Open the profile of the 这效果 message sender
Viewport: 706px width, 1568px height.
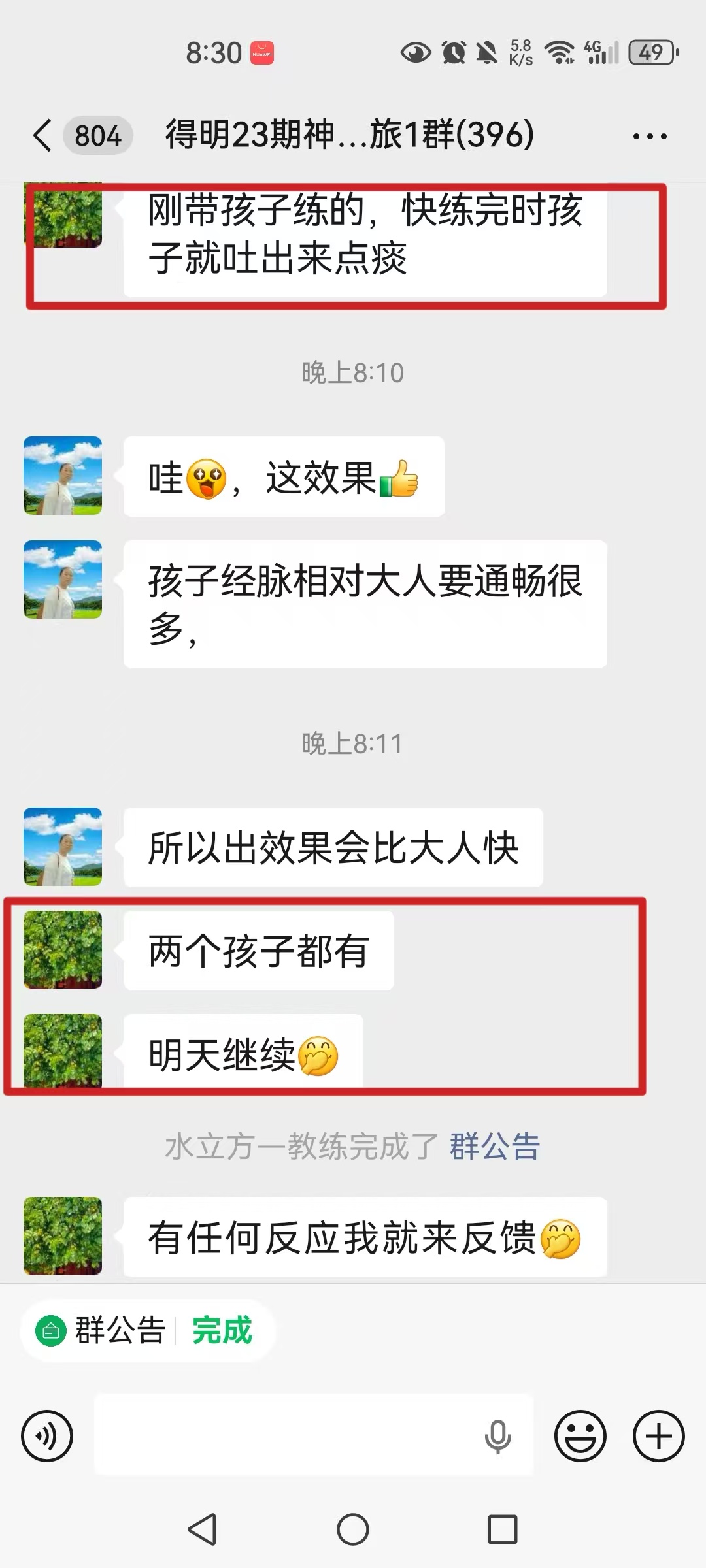tap(63, 476)
